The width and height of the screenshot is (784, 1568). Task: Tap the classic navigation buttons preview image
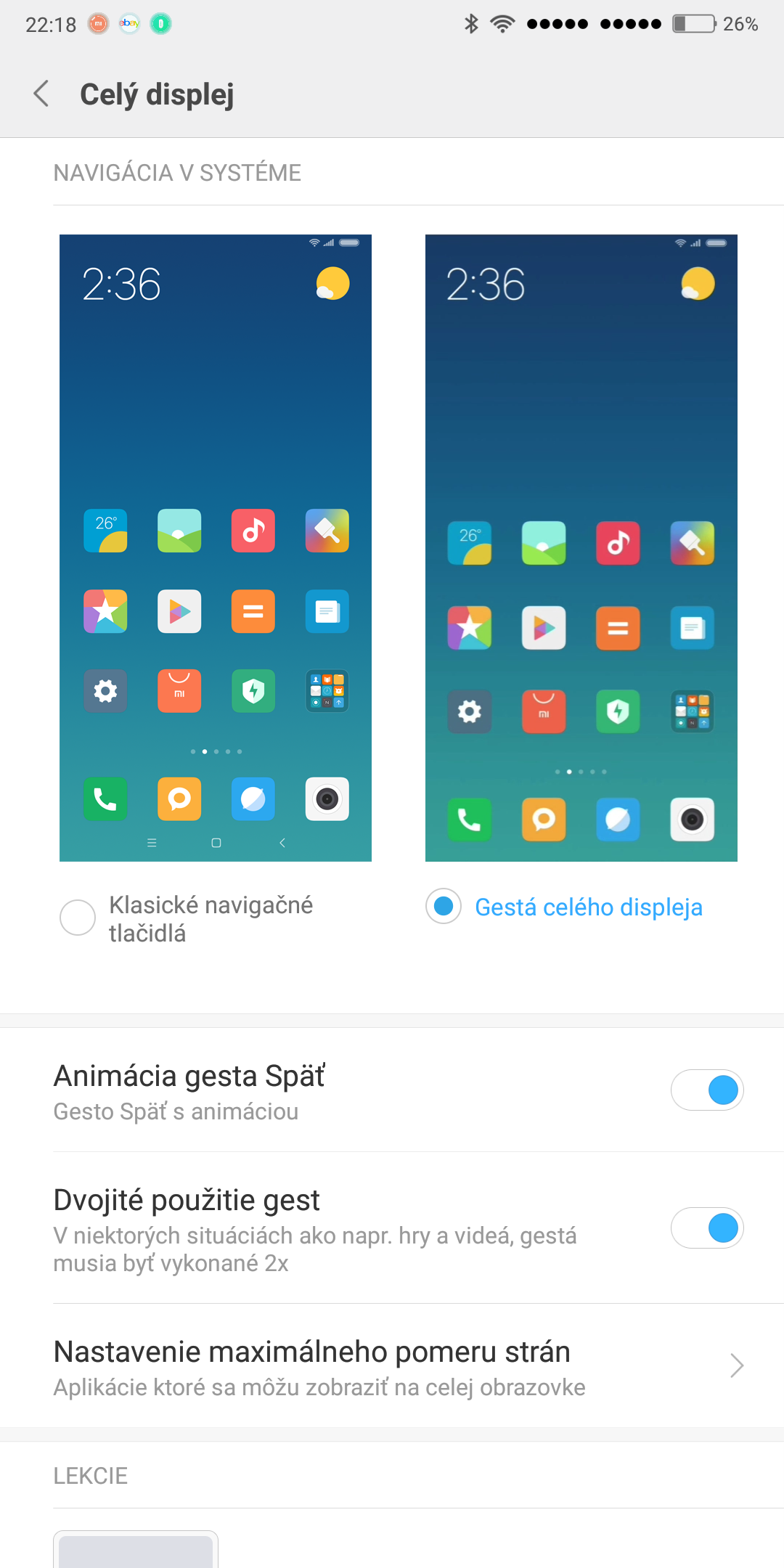216,548
